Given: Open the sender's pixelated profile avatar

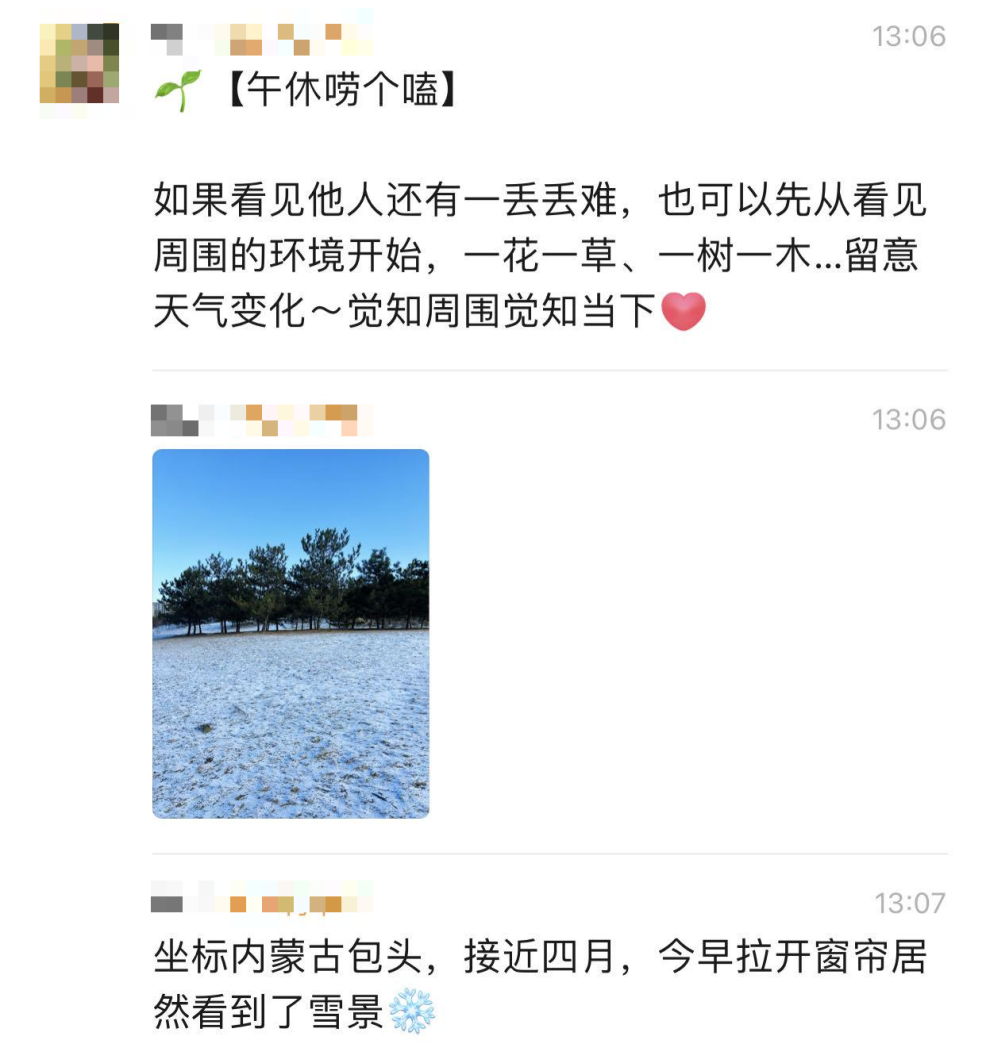Looking at the screenshot, I should coord(79,63).
